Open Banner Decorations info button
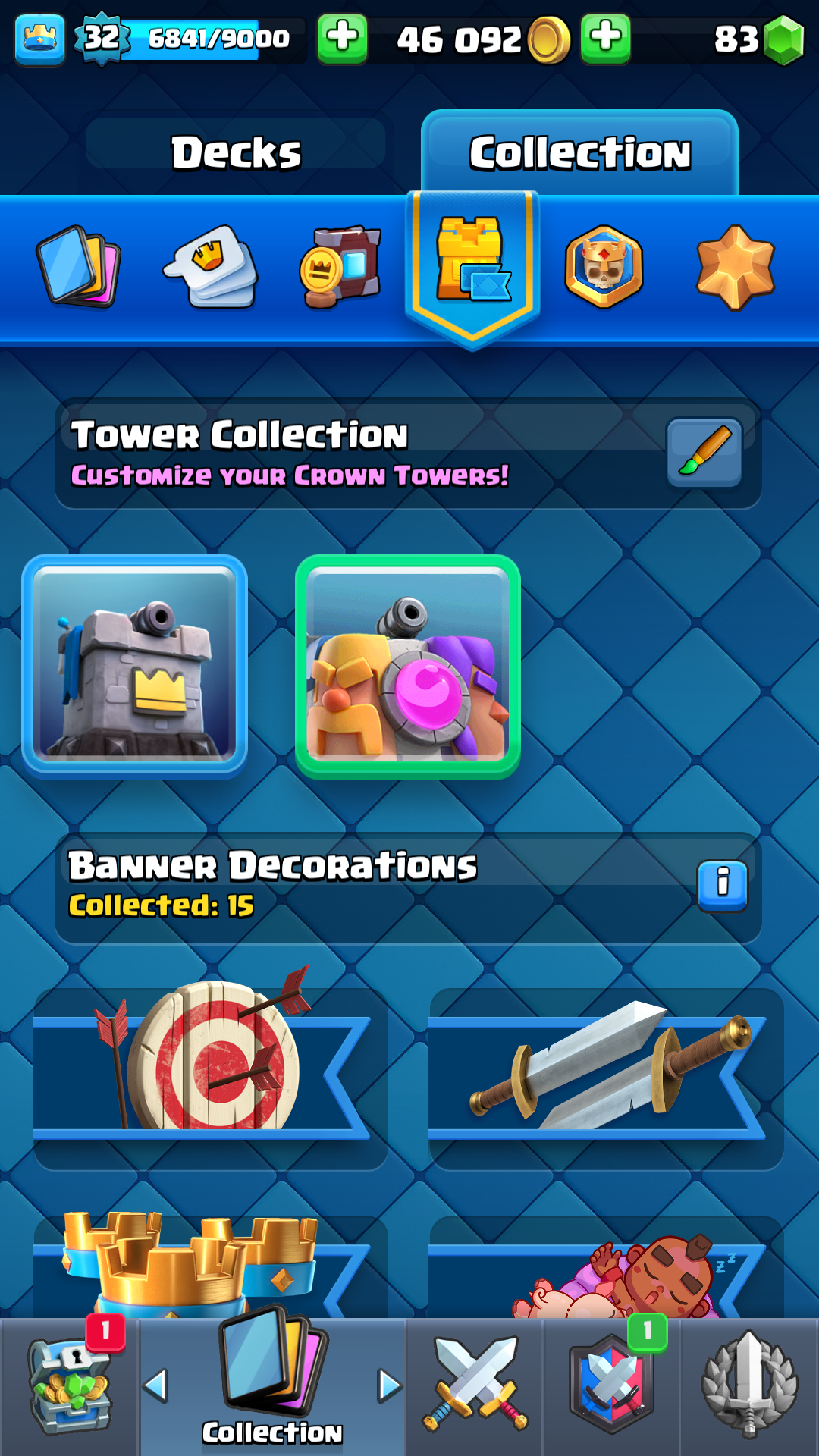 pos(722,886)
